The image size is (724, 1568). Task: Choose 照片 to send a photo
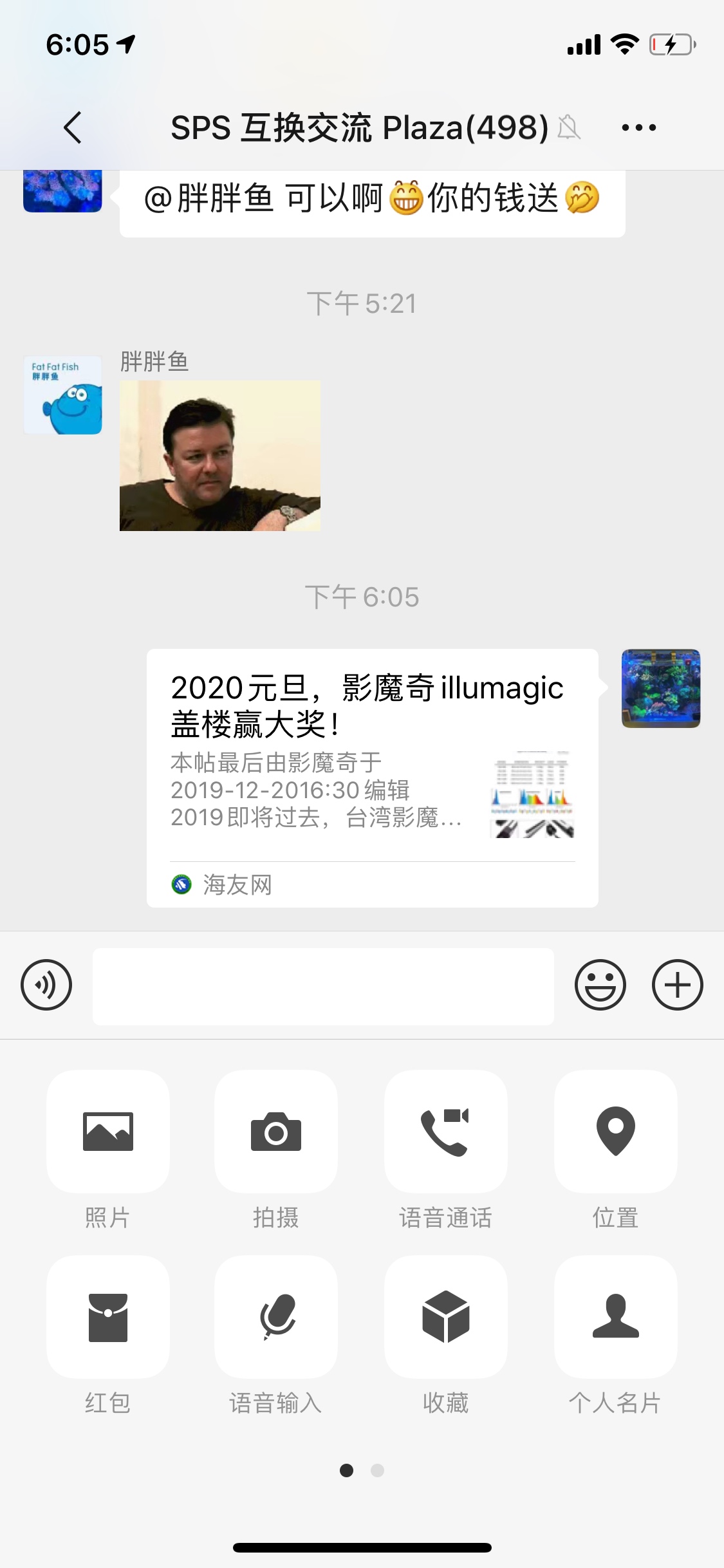(x=108, y=1132)
